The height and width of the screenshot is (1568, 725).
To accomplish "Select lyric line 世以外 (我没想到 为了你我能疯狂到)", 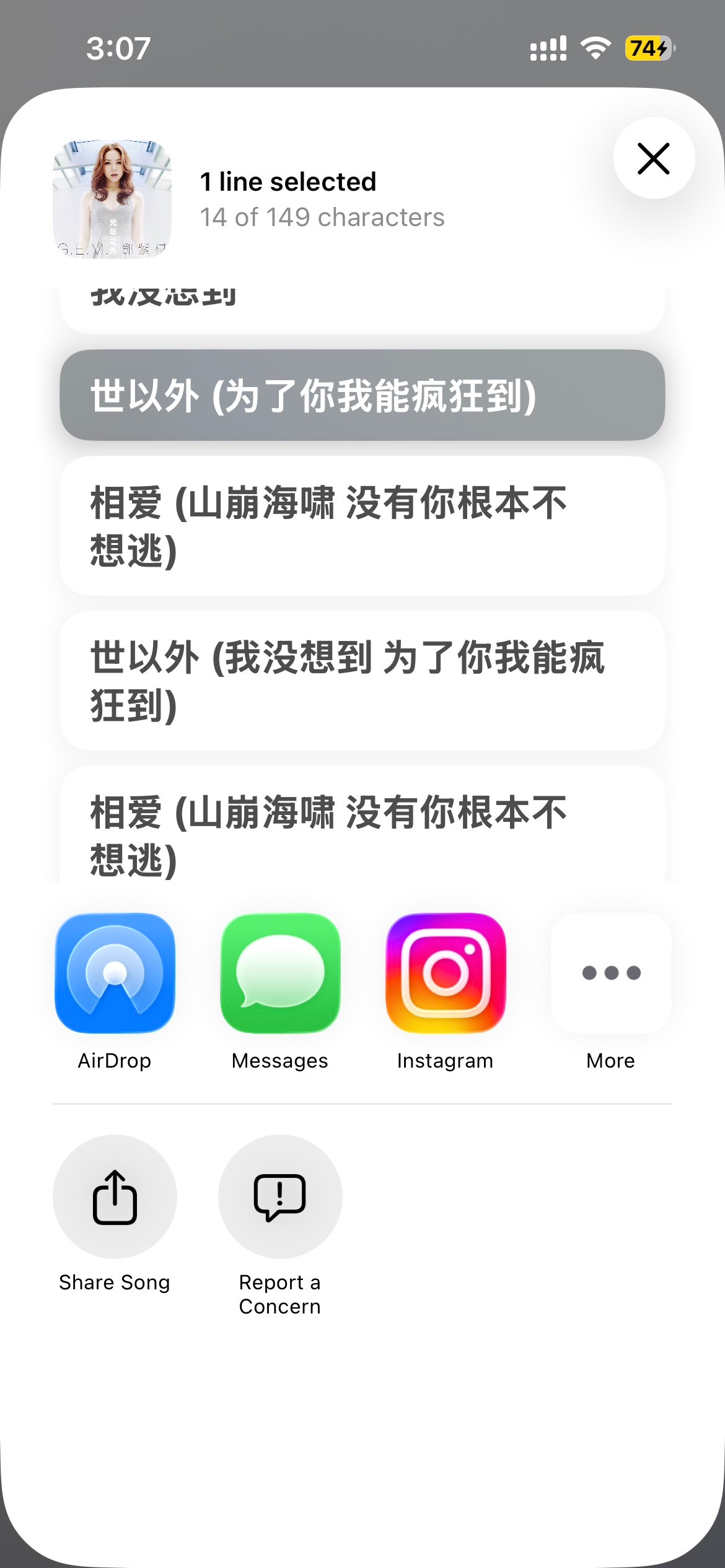I will click(x=362, y=681).
